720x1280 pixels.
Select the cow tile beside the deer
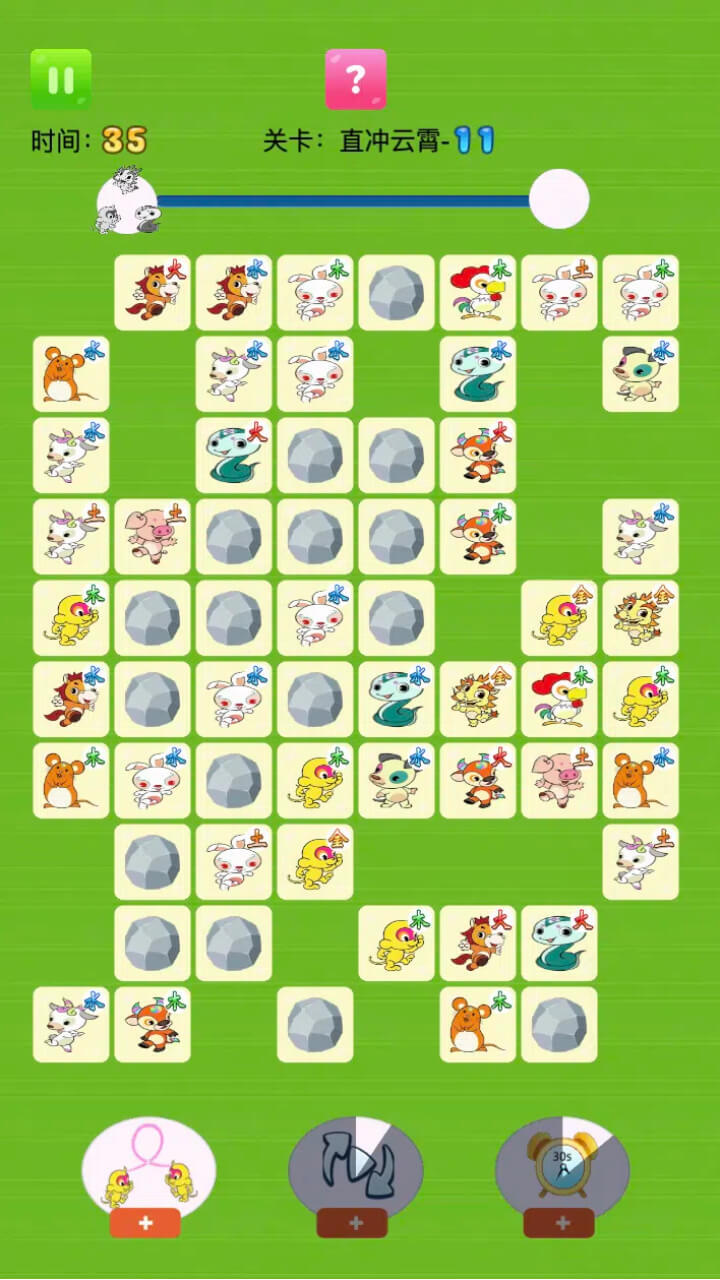396,781
